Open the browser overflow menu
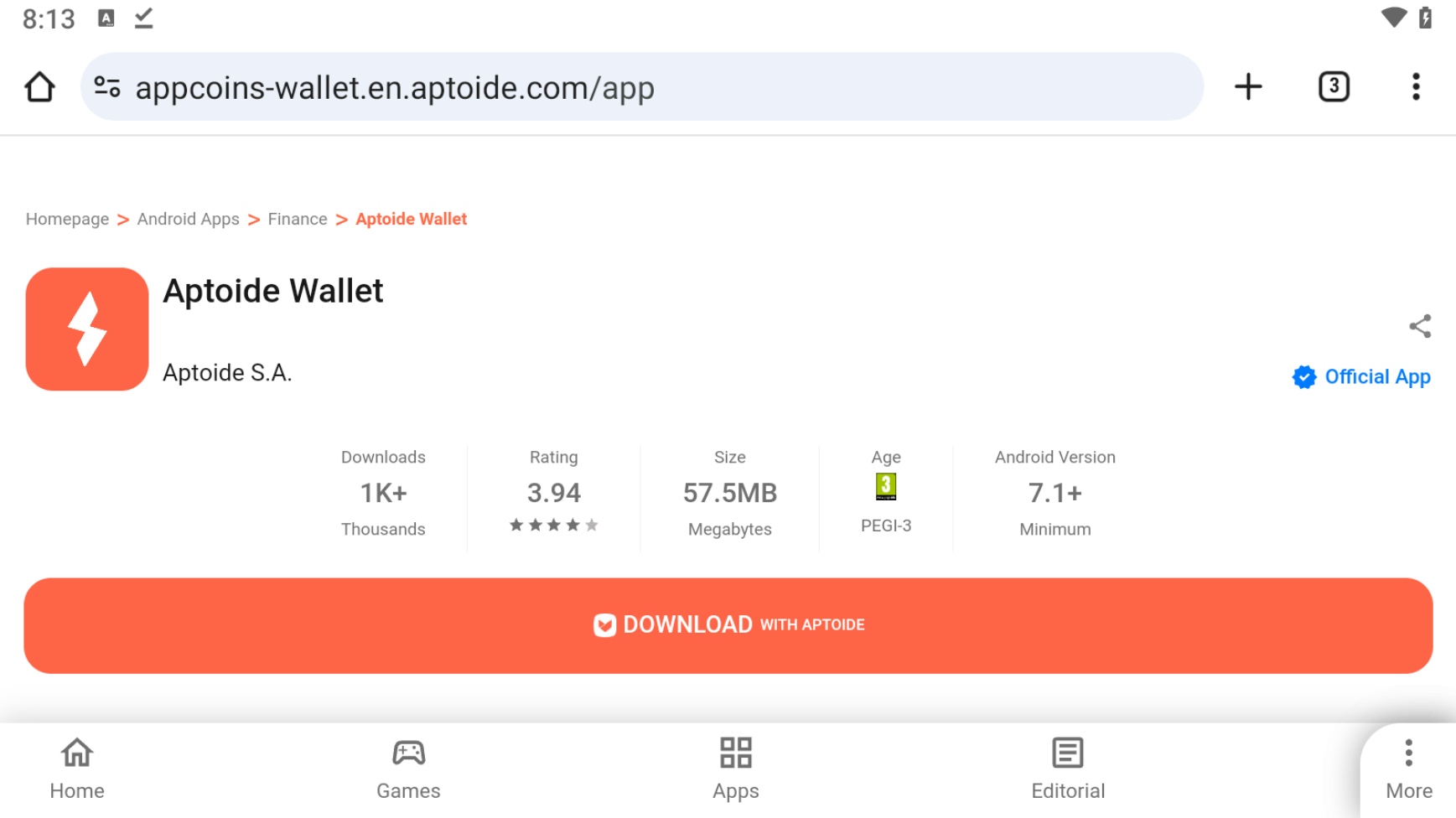Viewport: 1456px width, 818px height. 1416,87
